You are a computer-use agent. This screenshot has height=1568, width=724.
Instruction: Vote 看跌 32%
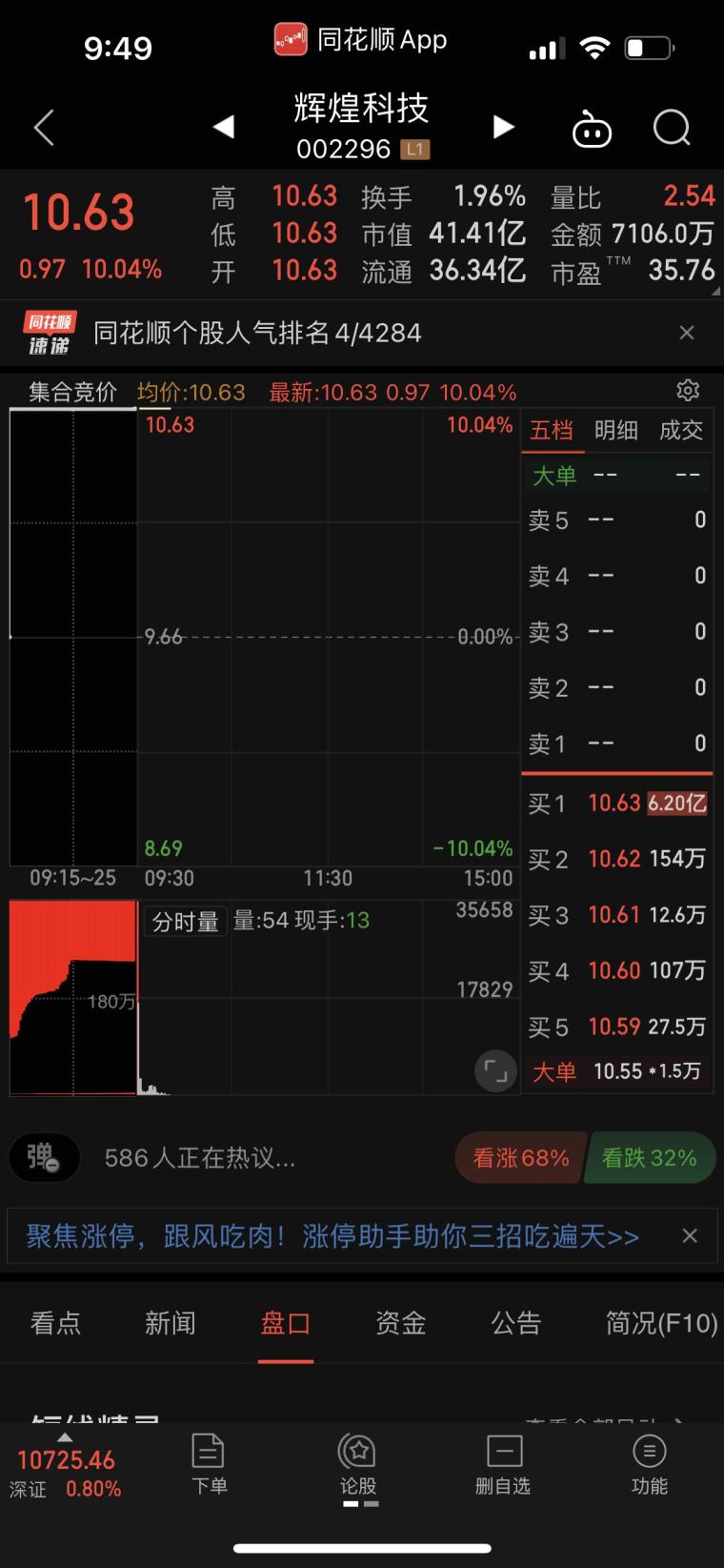coord(650,1158)
